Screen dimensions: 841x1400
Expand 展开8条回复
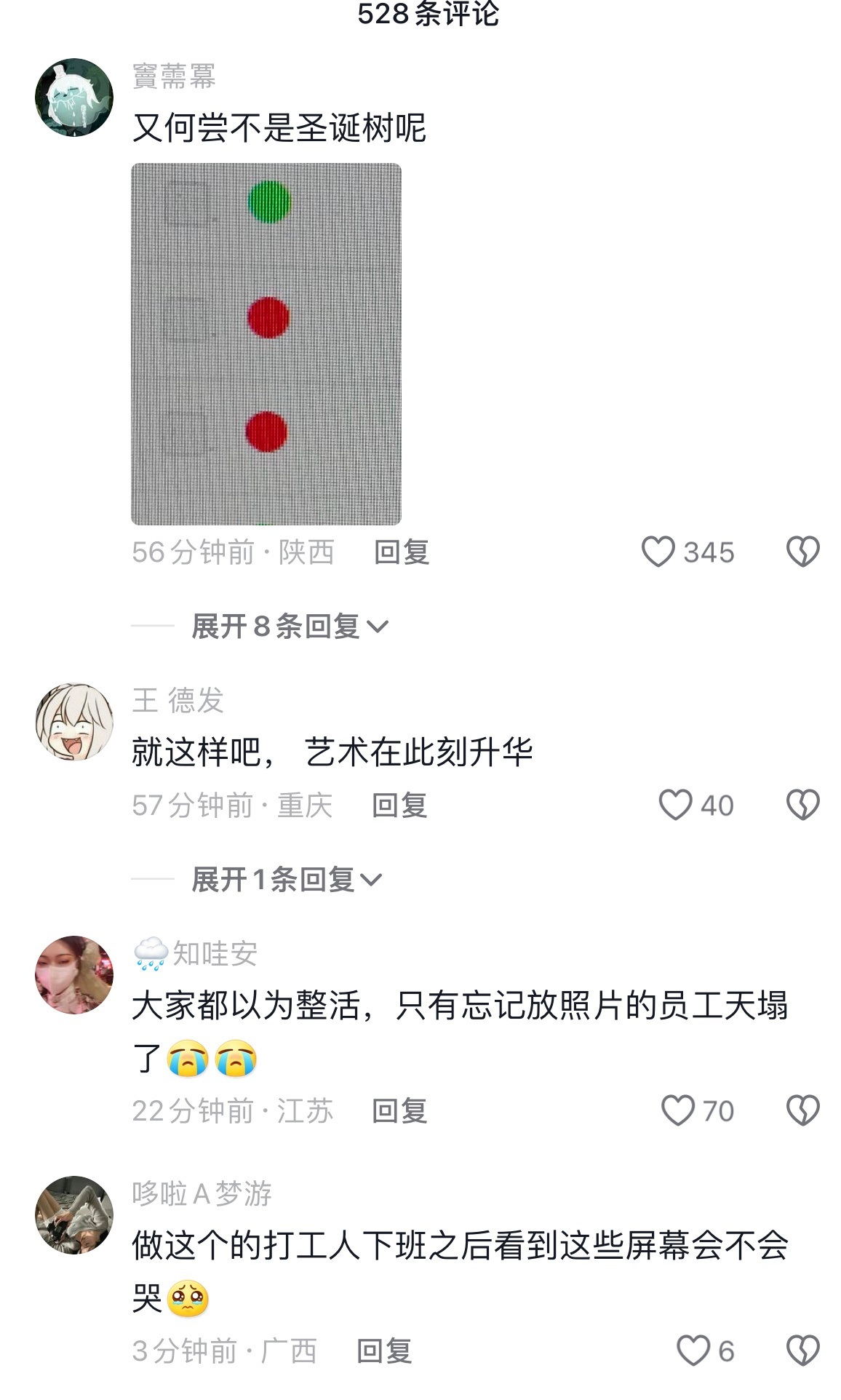(x=290, y=627)
